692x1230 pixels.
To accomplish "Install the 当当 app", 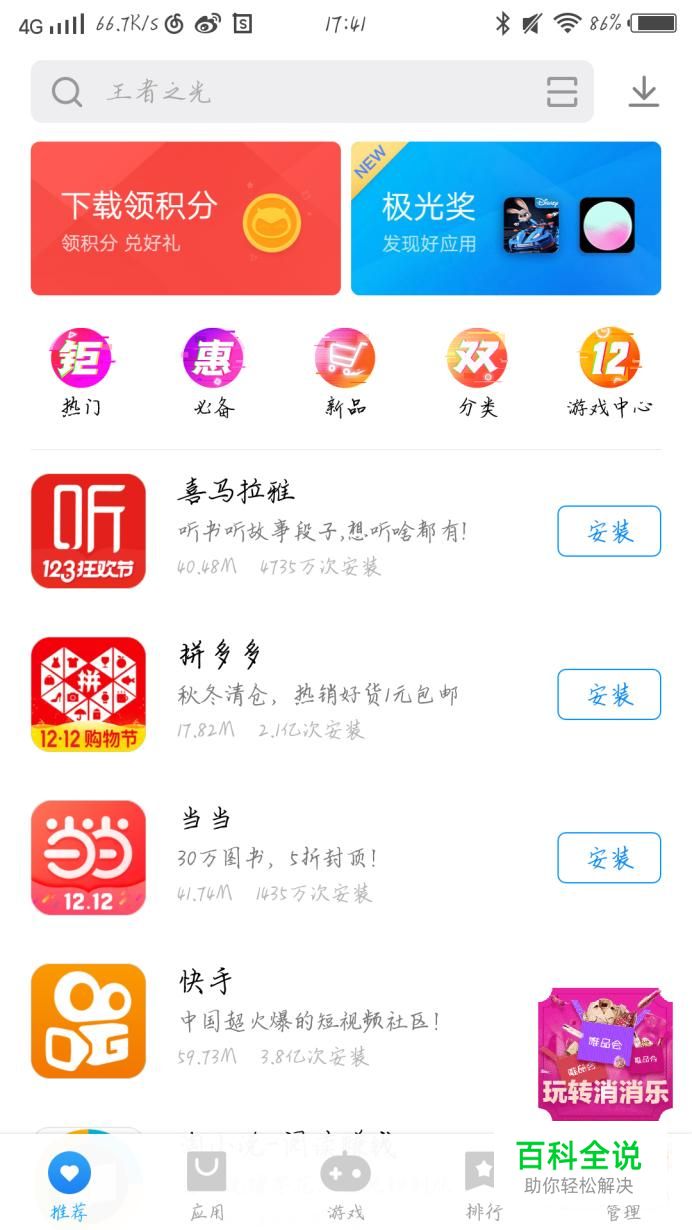I will [608, 857].
